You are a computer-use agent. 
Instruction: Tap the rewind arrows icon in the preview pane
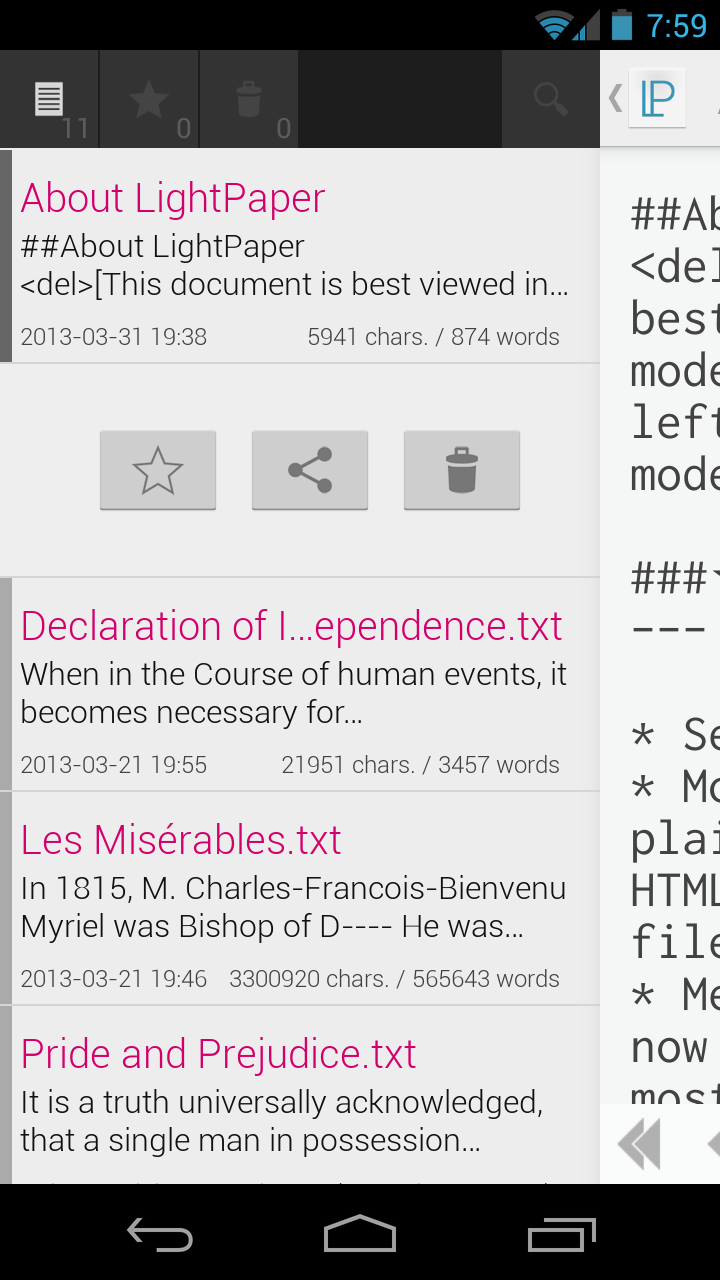pyautogui.click(x=639, y=1143)
